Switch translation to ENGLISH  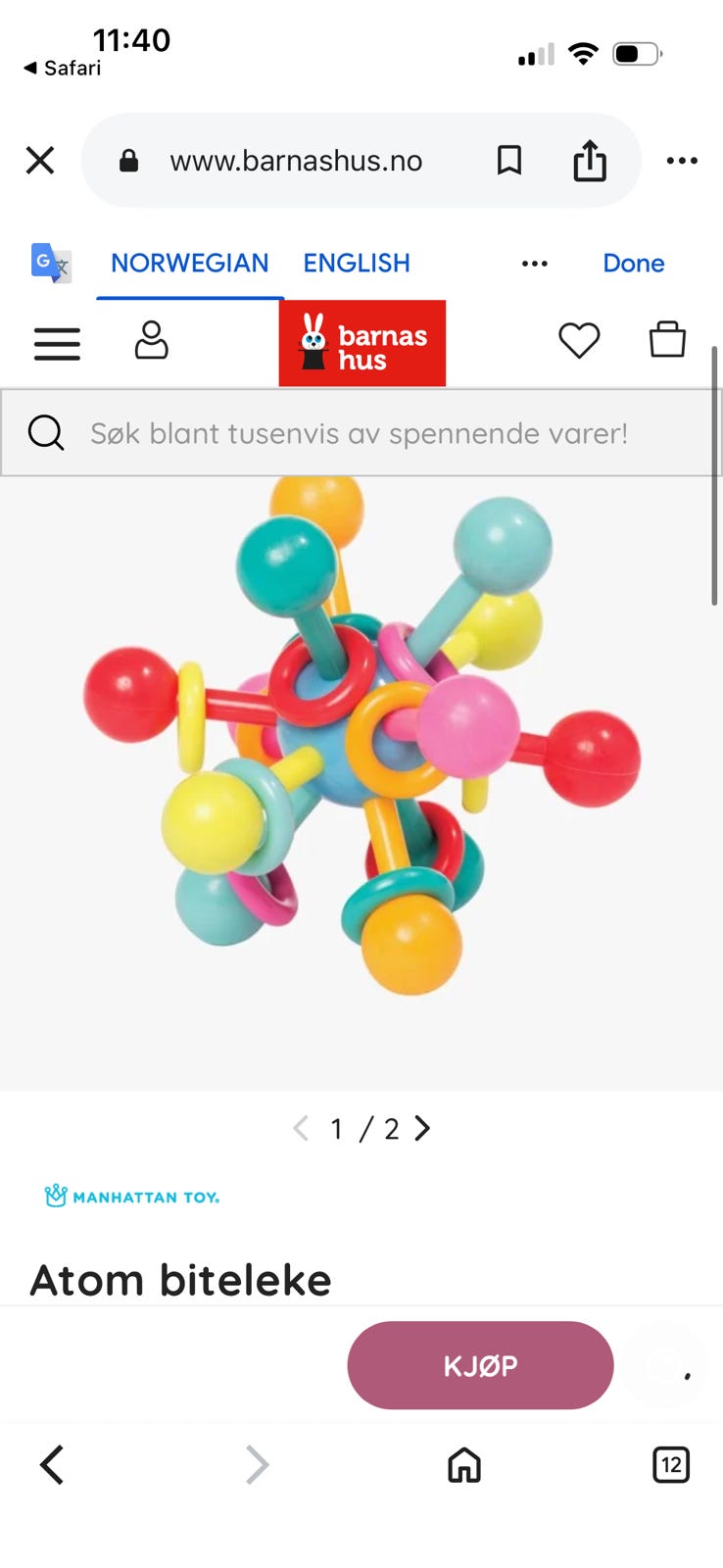(356, 263)
